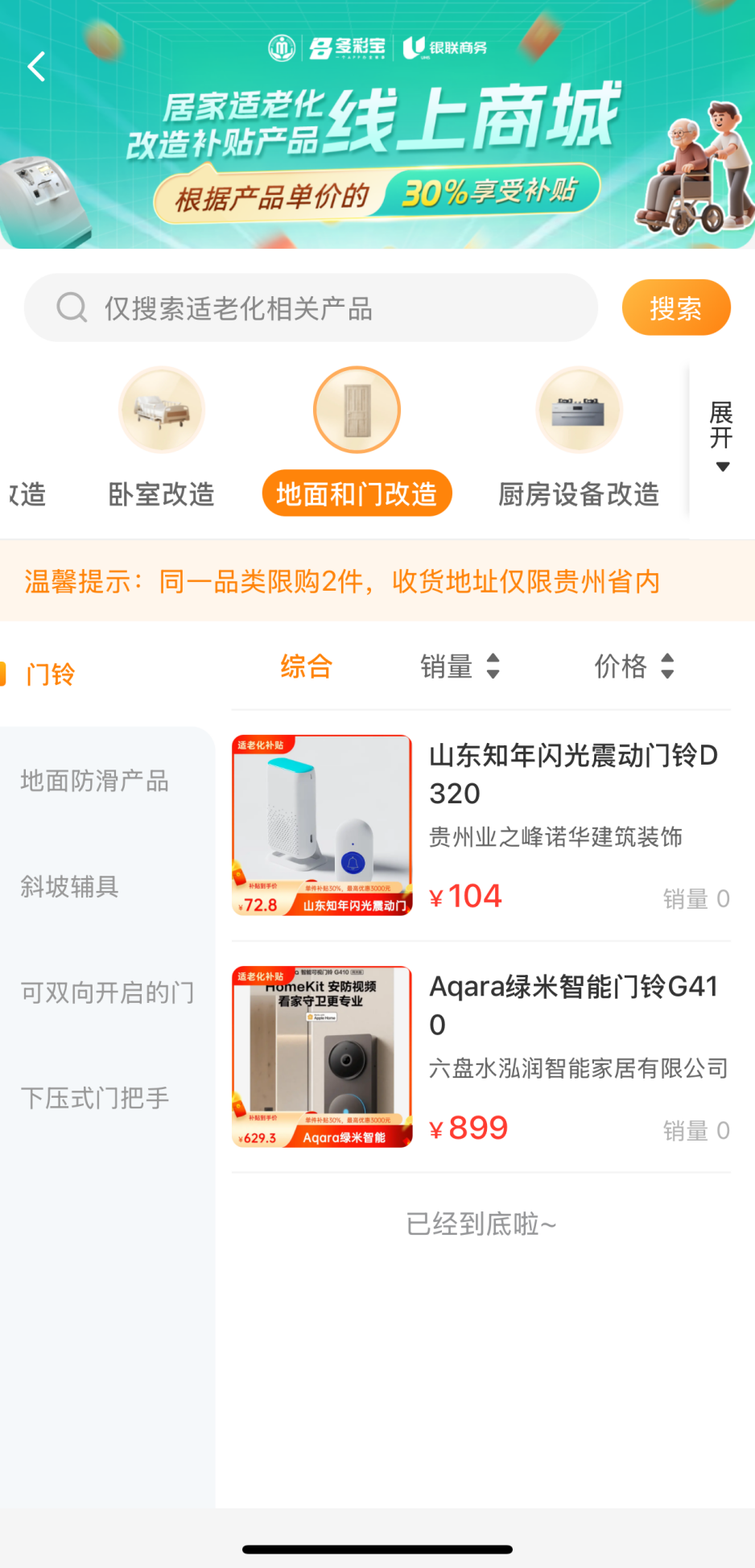Select the 门铃 subcategory

pyautogui.click(x=51, y=674)
